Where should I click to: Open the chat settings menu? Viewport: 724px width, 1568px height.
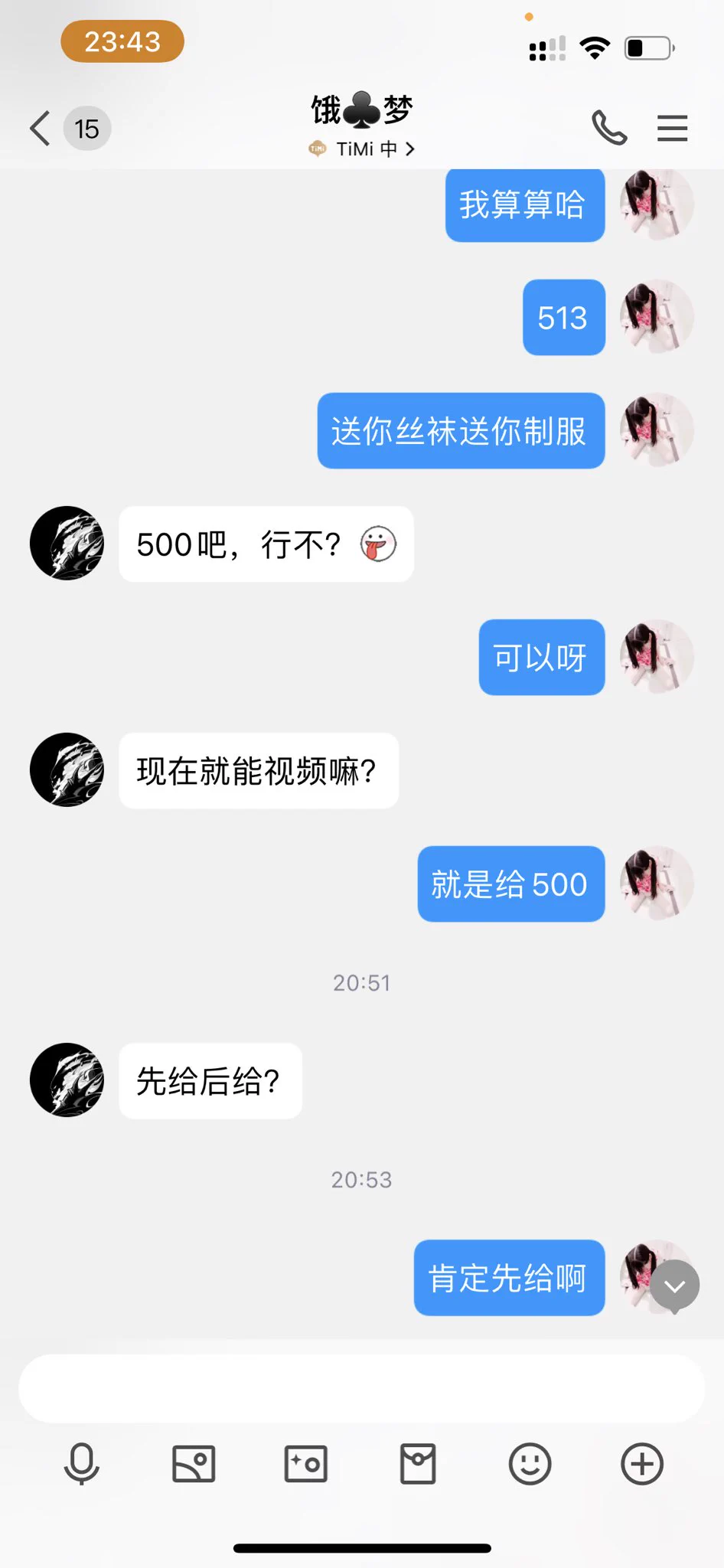(672, 128)
